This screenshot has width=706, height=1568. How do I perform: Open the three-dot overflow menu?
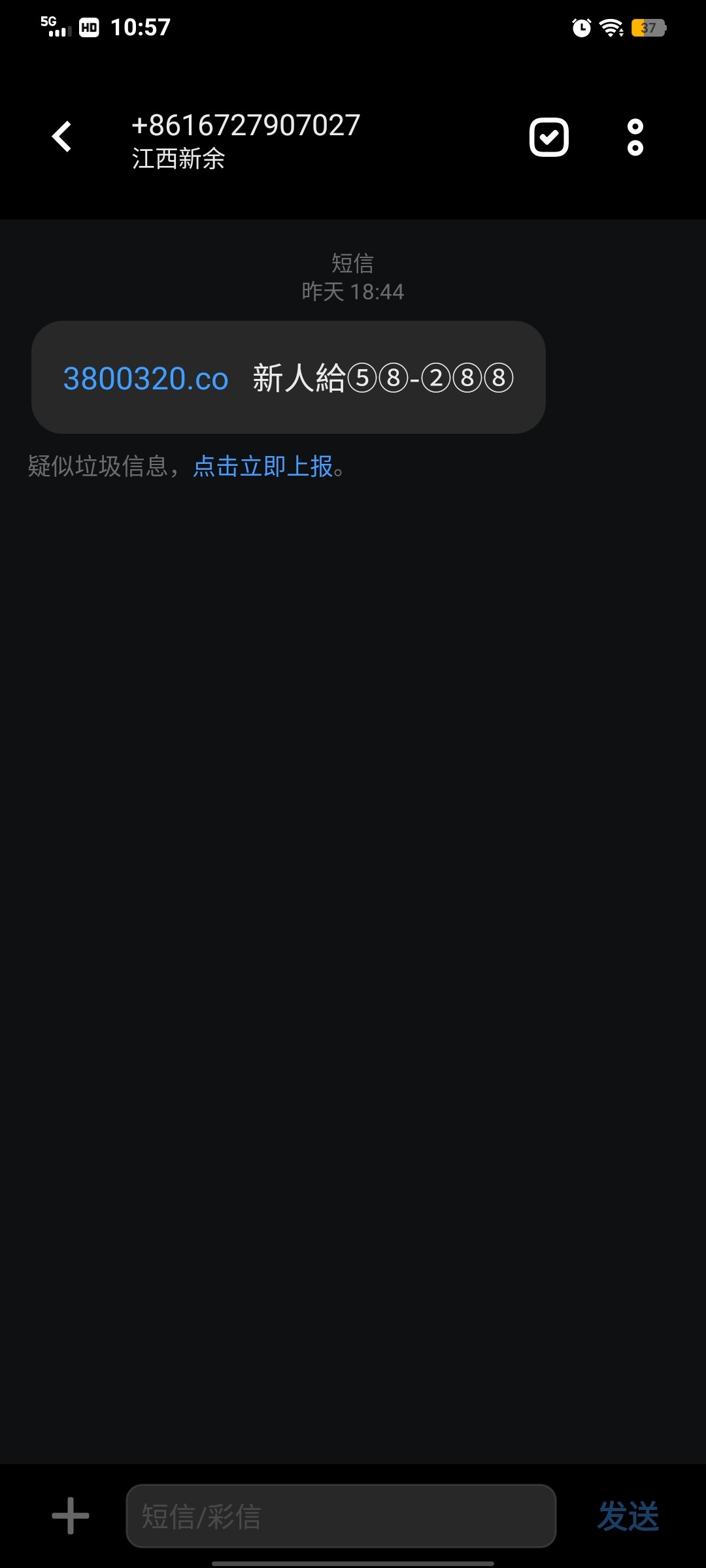(635, 137)
